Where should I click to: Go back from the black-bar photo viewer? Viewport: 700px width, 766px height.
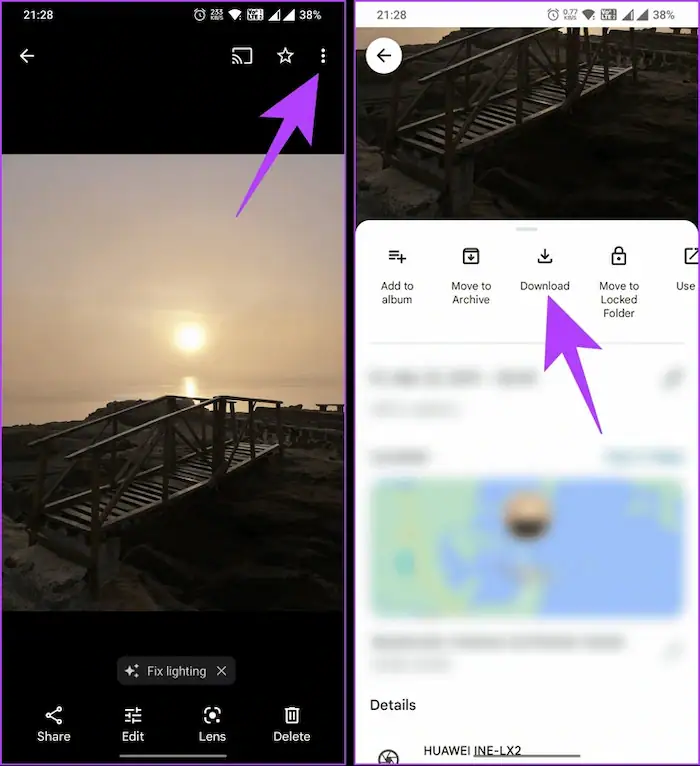pos(27,56)
